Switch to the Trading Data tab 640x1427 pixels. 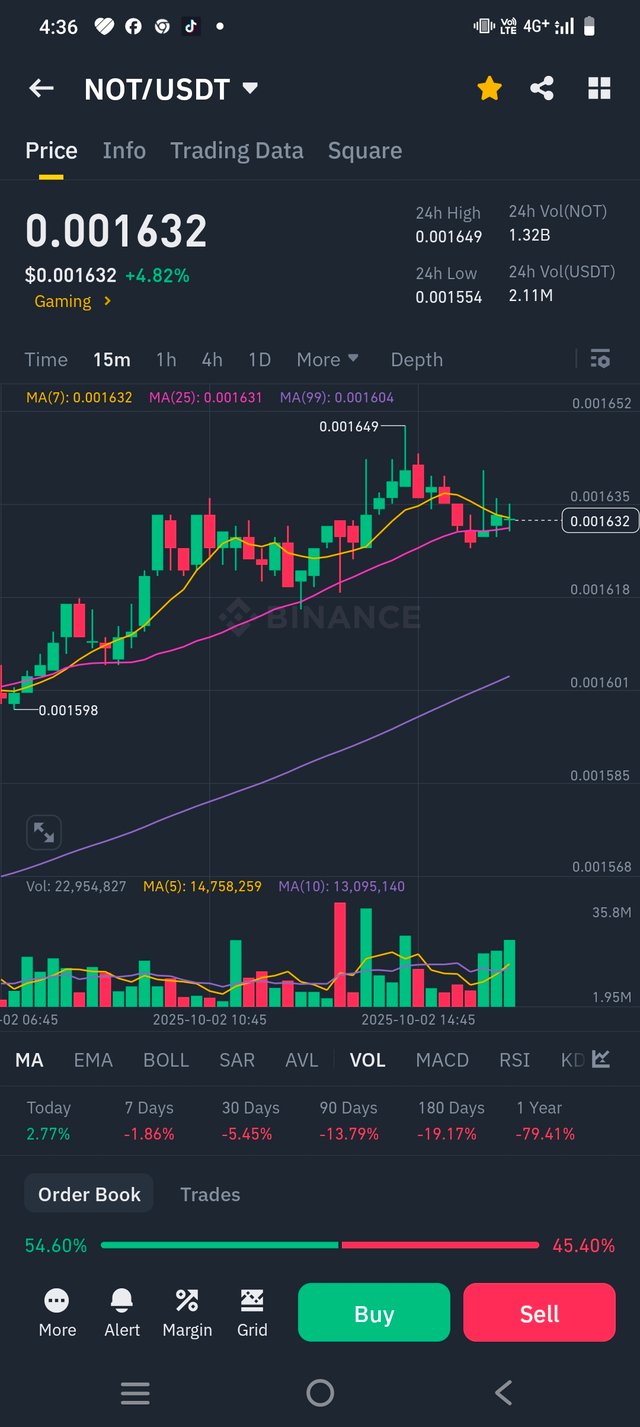tap(236, 151)
